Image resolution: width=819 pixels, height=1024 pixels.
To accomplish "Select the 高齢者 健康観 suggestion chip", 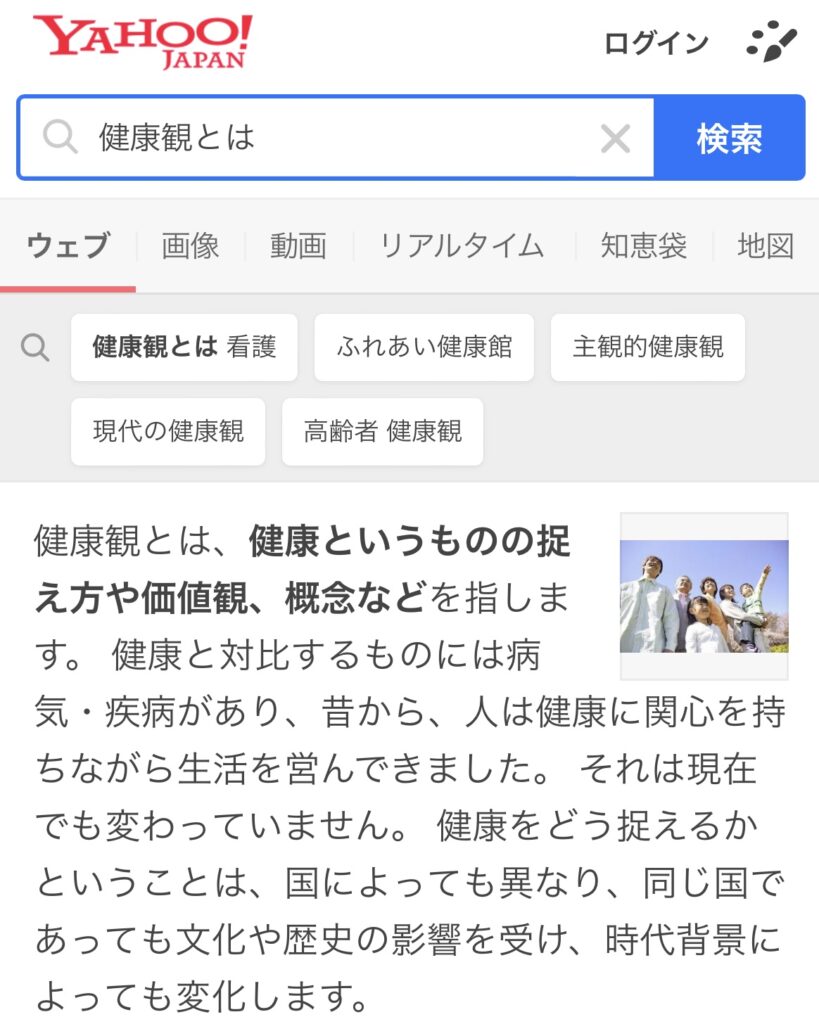I will pyautogui.click(x=382, y=431).
